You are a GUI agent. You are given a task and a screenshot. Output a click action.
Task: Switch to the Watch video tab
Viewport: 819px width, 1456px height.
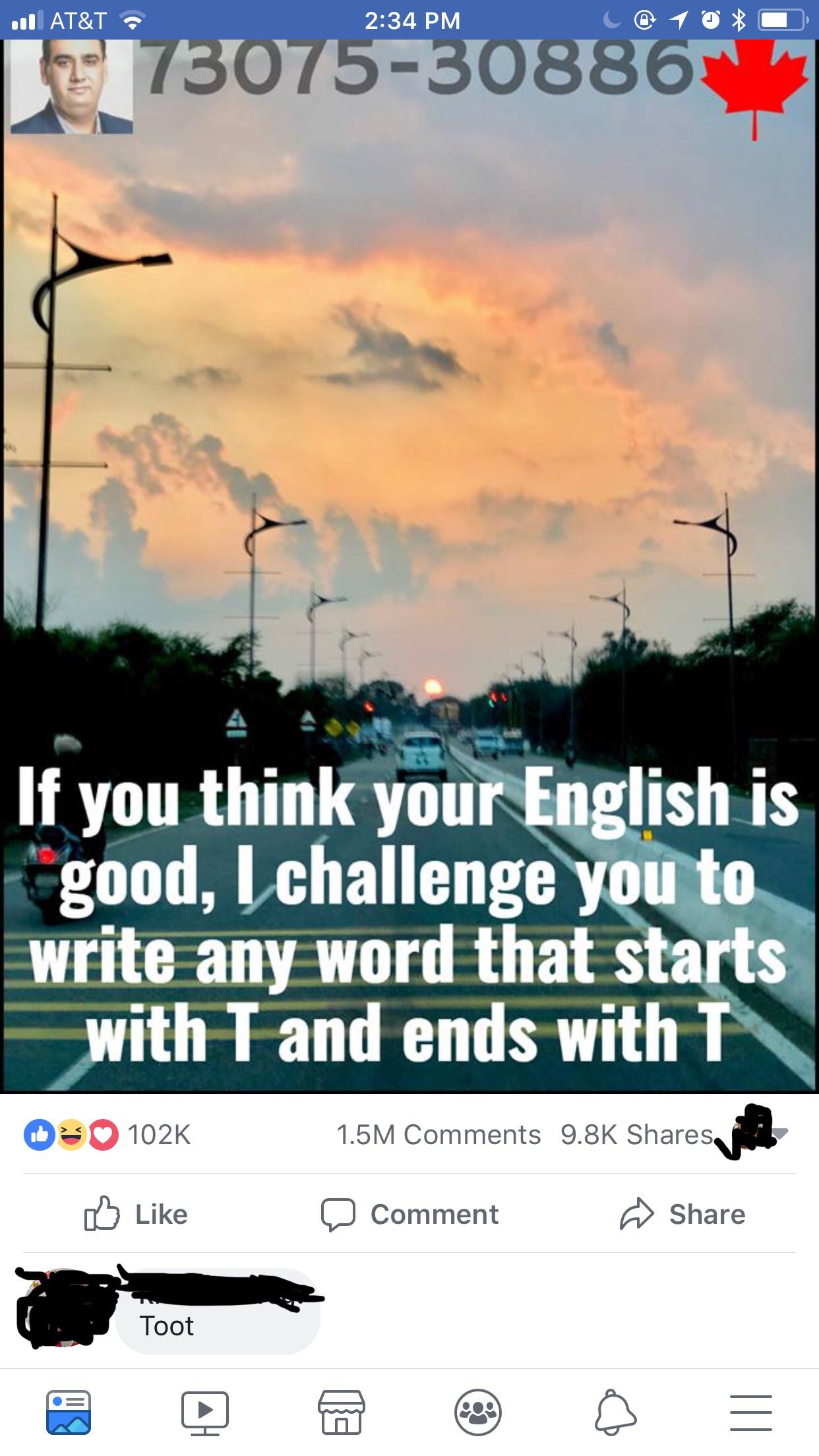(205, 1412)
